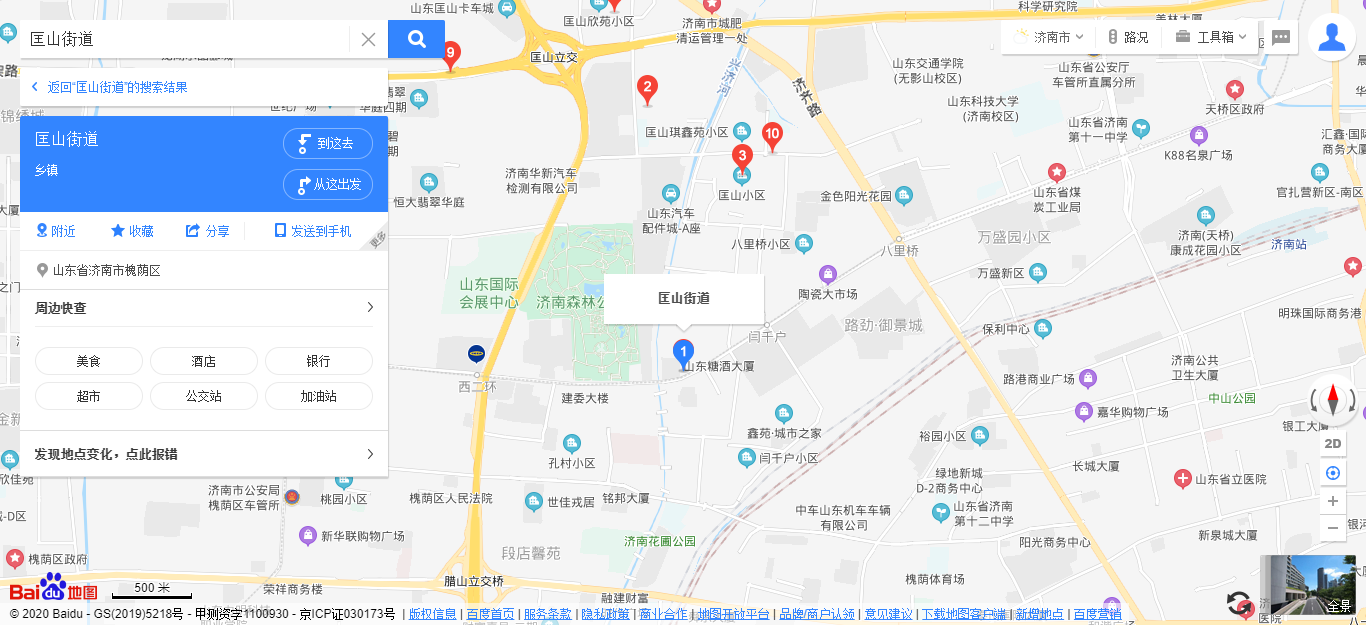Screen dimensions: 1366x625
Task: Tap the blue search magnifier button
Action: click(416, 39)
